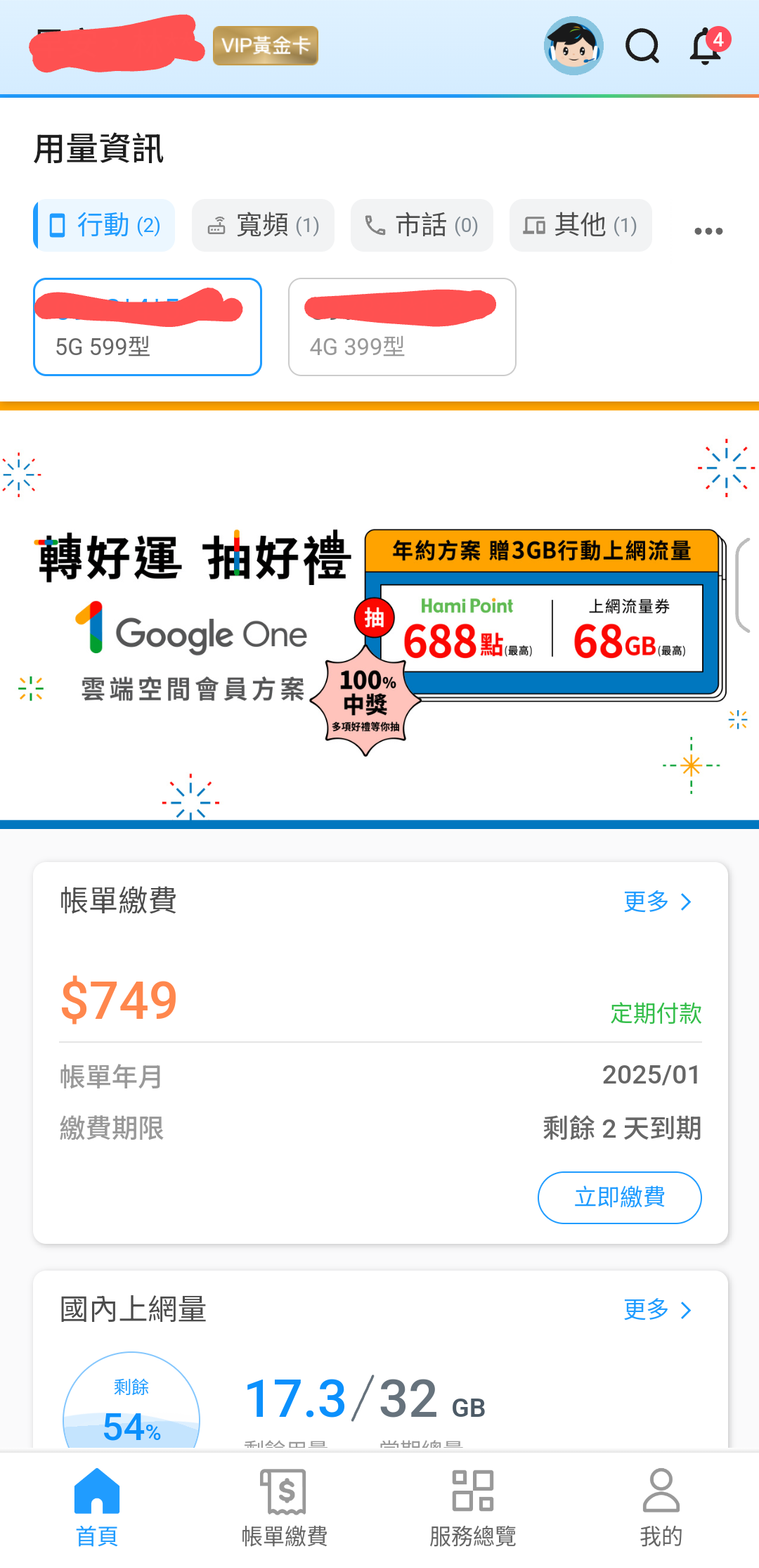Switch to the 市話 (0) tab

422,225
